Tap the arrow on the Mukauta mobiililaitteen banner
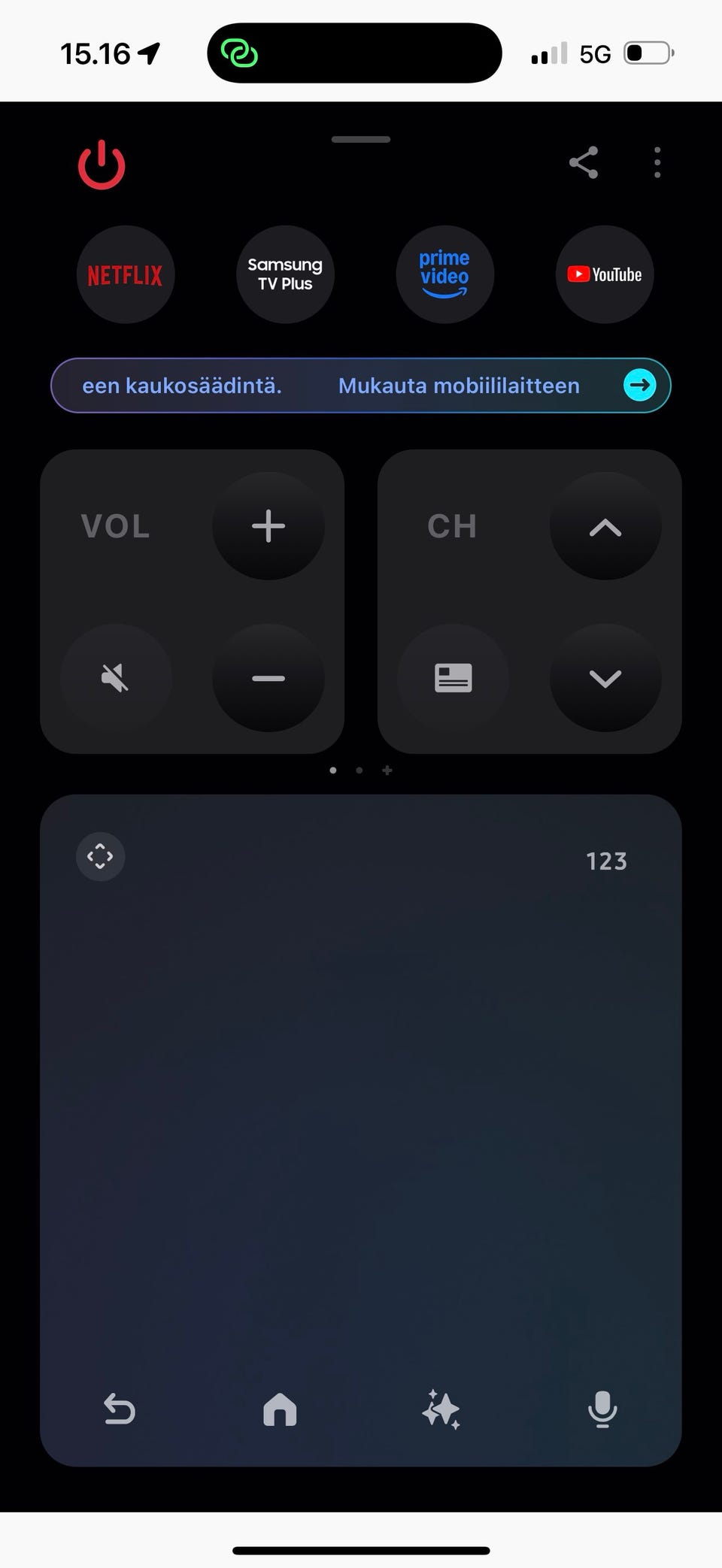The height and width of the screenshot is (1568, 722). [640, 386]
